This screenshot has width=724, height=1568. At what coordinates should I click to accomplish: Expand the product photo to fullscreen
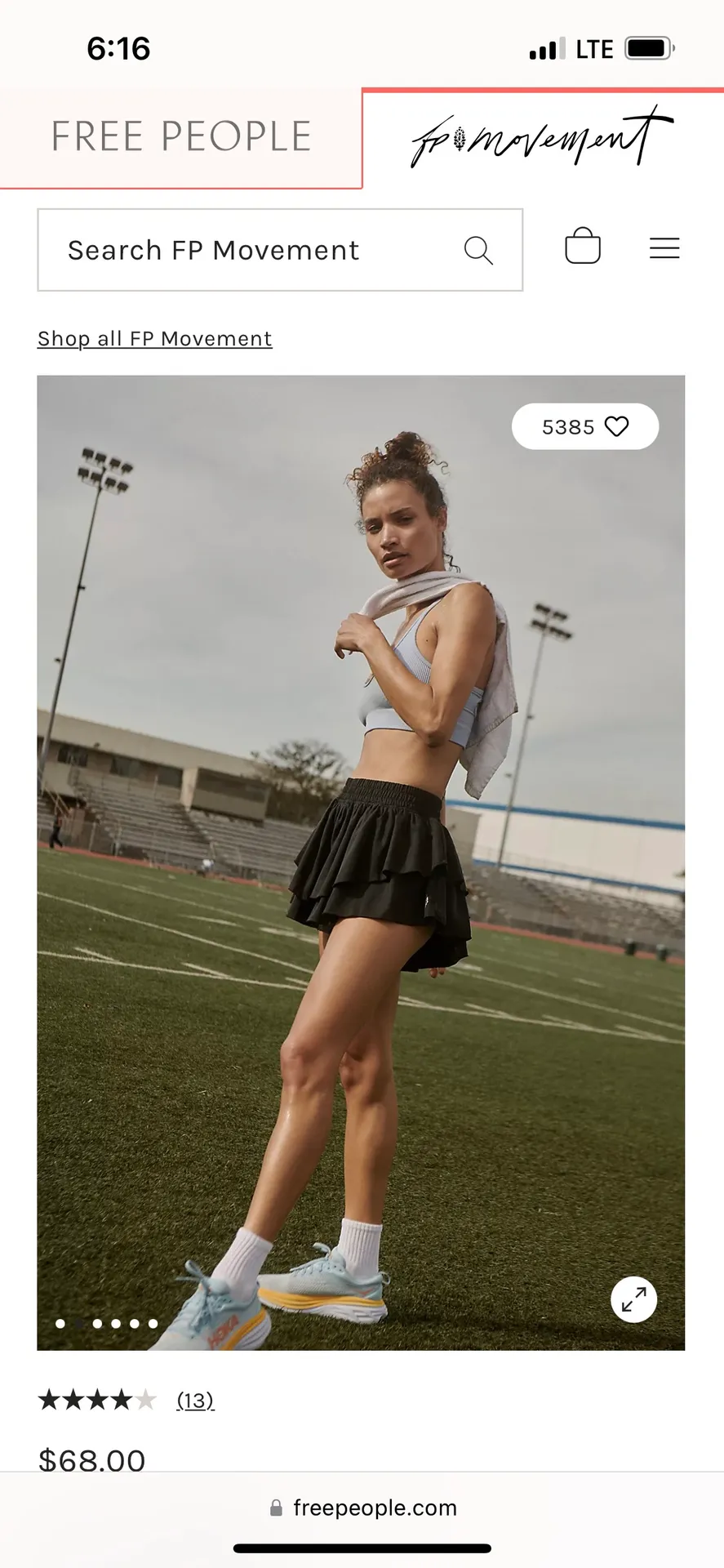pyautogui.click(x=633, y=1300)
